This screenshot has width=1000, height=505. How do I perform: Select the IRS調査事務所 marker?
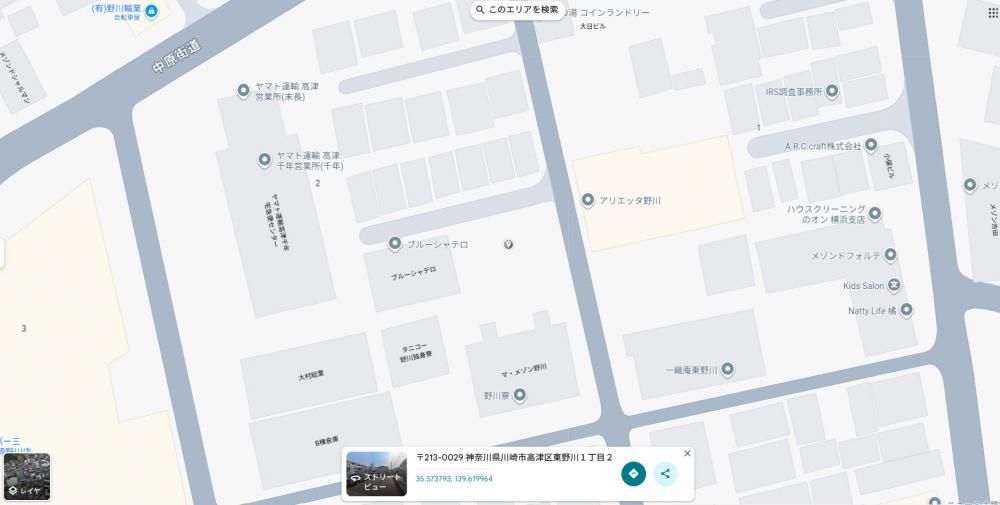pyautogui.click(x=832, y=91)
